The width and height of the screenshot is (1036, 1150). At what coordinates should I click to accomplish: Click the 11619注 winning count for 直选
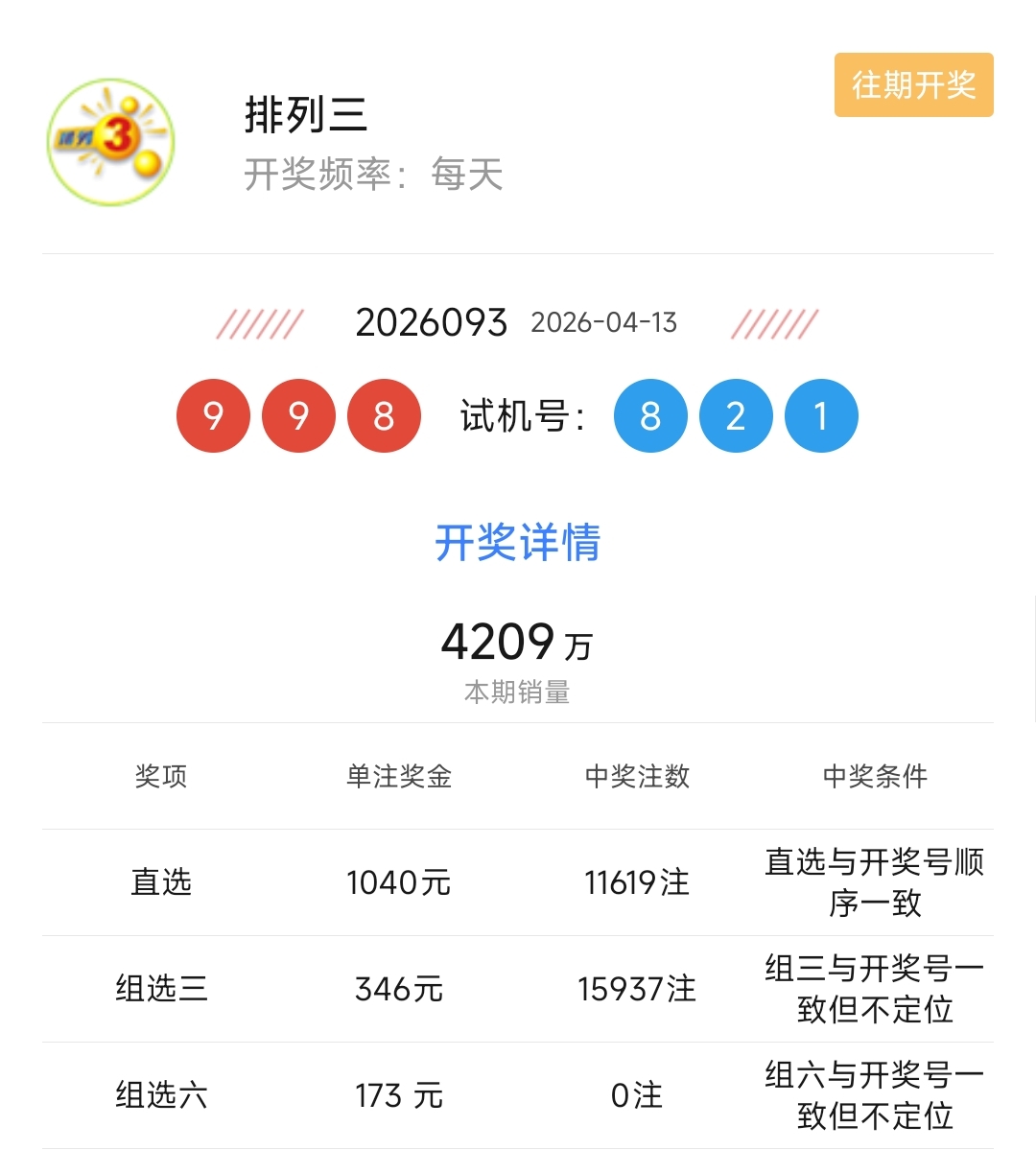[x=636, y=882]
